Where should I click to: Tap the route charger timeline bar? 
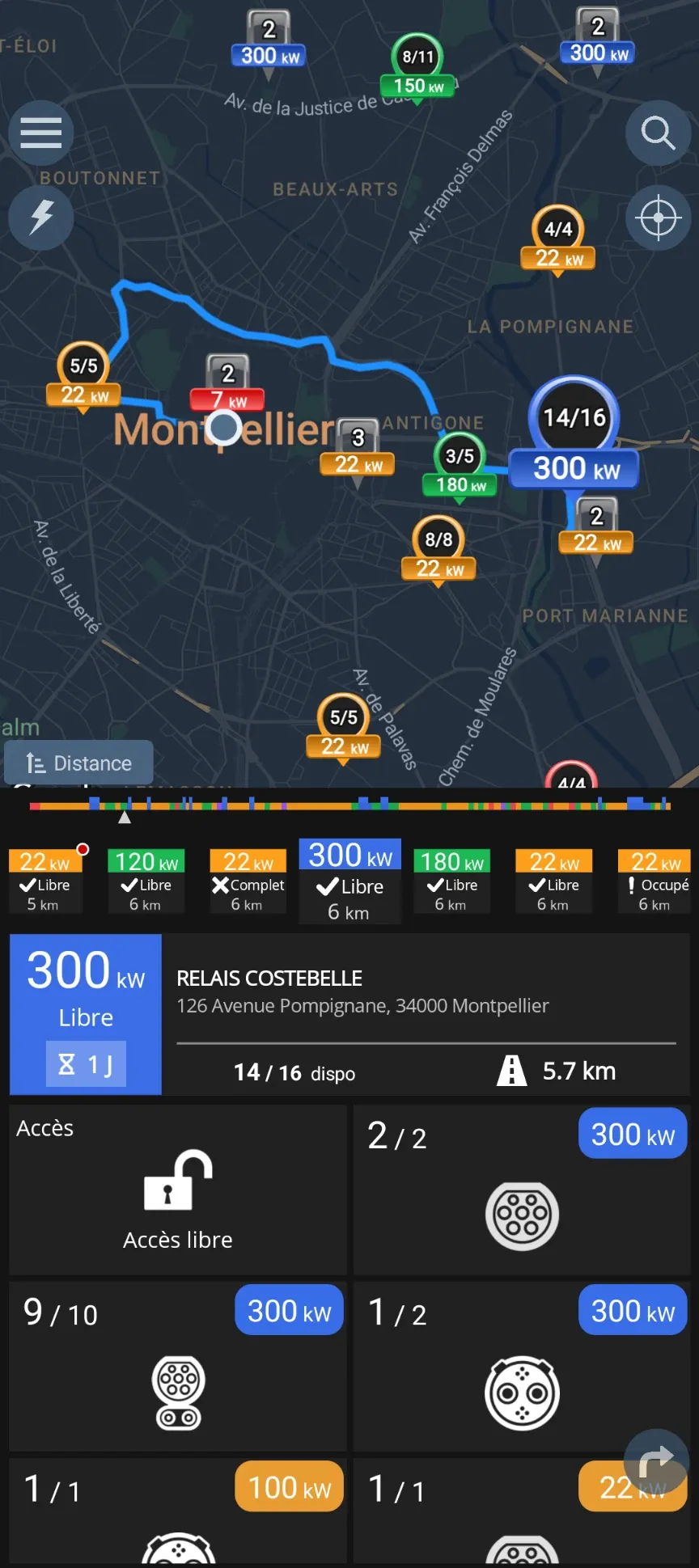[x=349, y=805]
